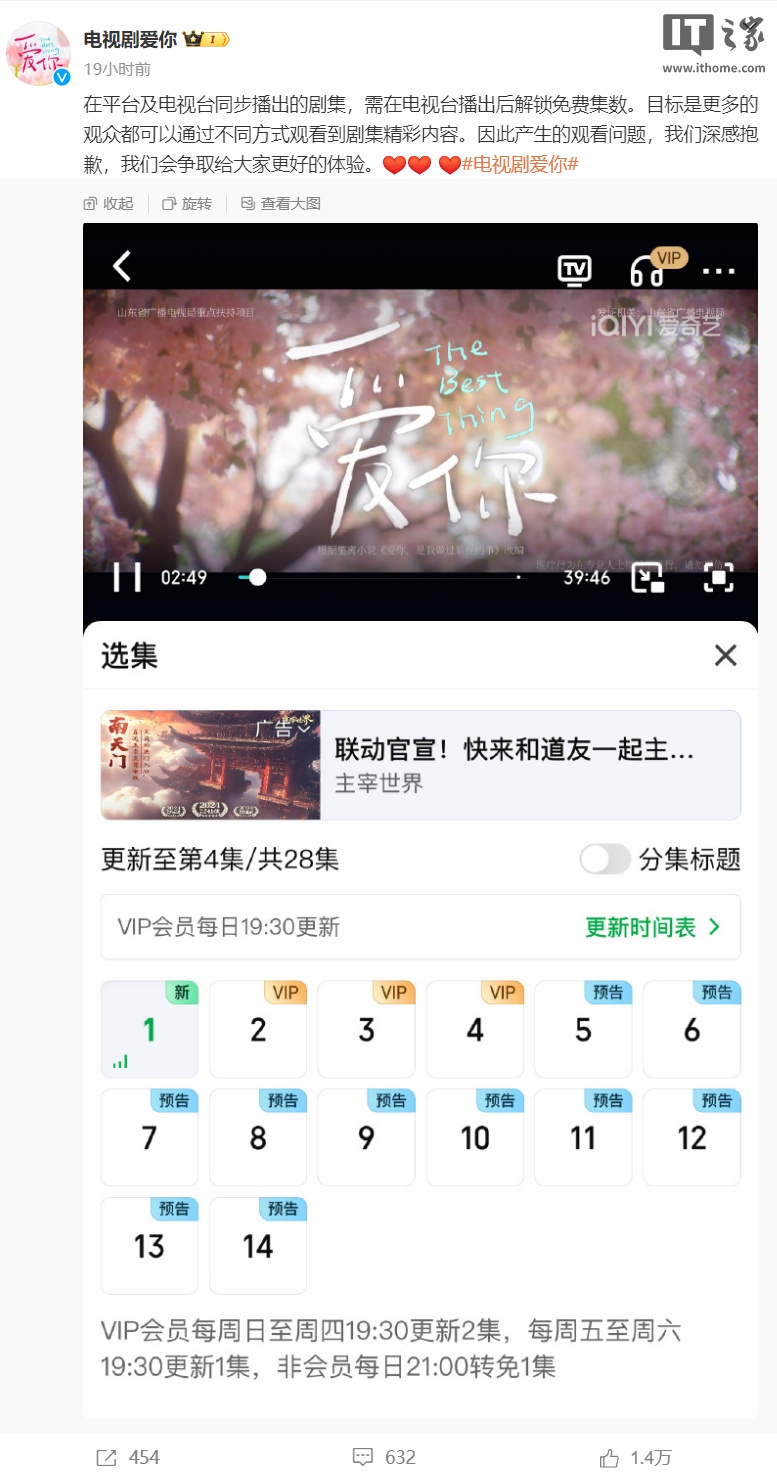View the full-size image via 查看大图
Image resolution: width=777 pixels, height=1474 pixels.
tap(281, 203)
